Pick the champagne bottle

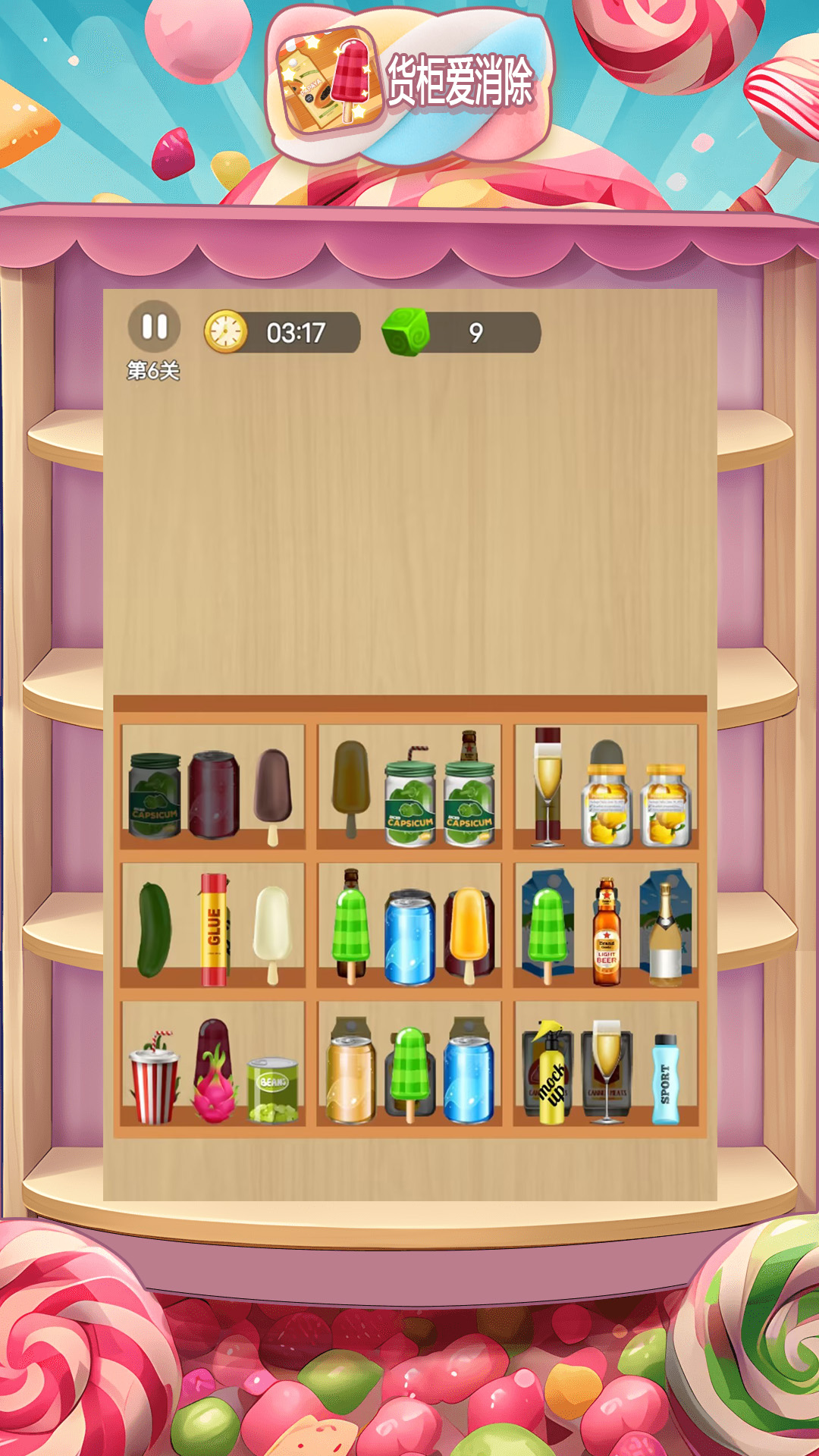[x=665, y=934]
